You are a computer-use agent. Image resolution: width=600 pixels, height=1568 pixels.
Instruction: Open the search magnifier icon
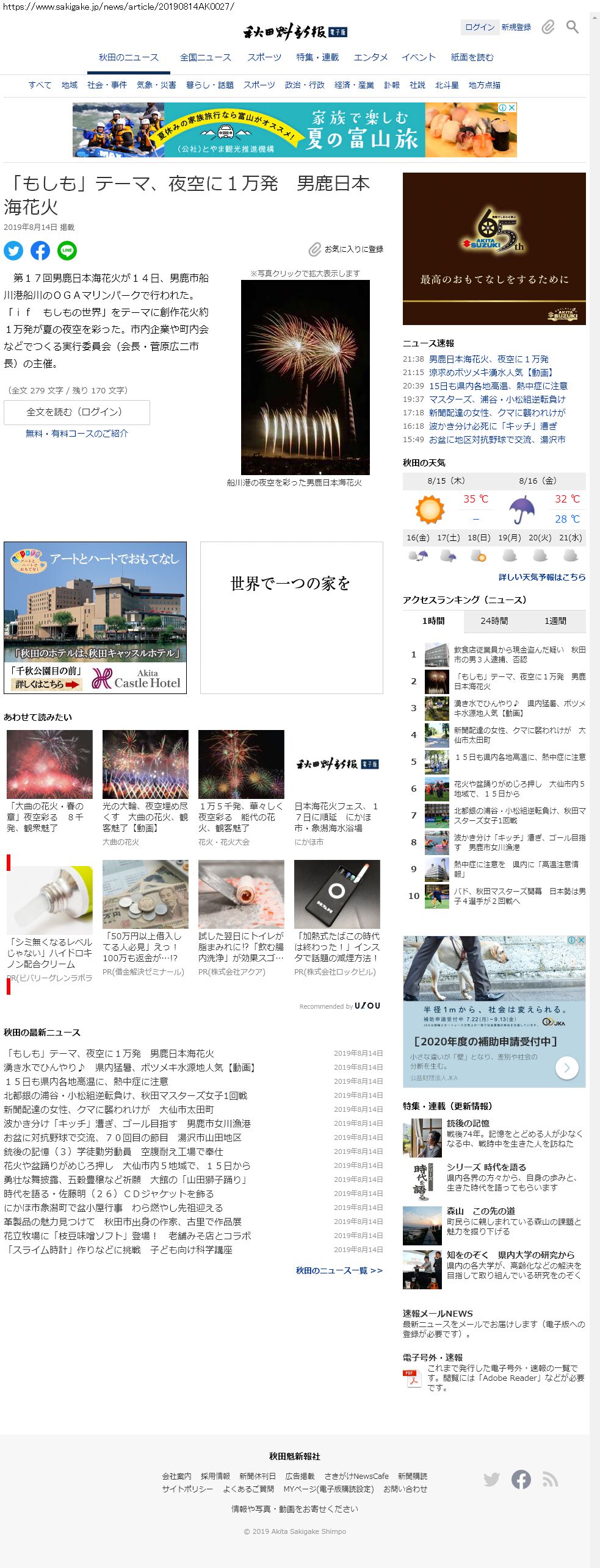tap(572, 27)
